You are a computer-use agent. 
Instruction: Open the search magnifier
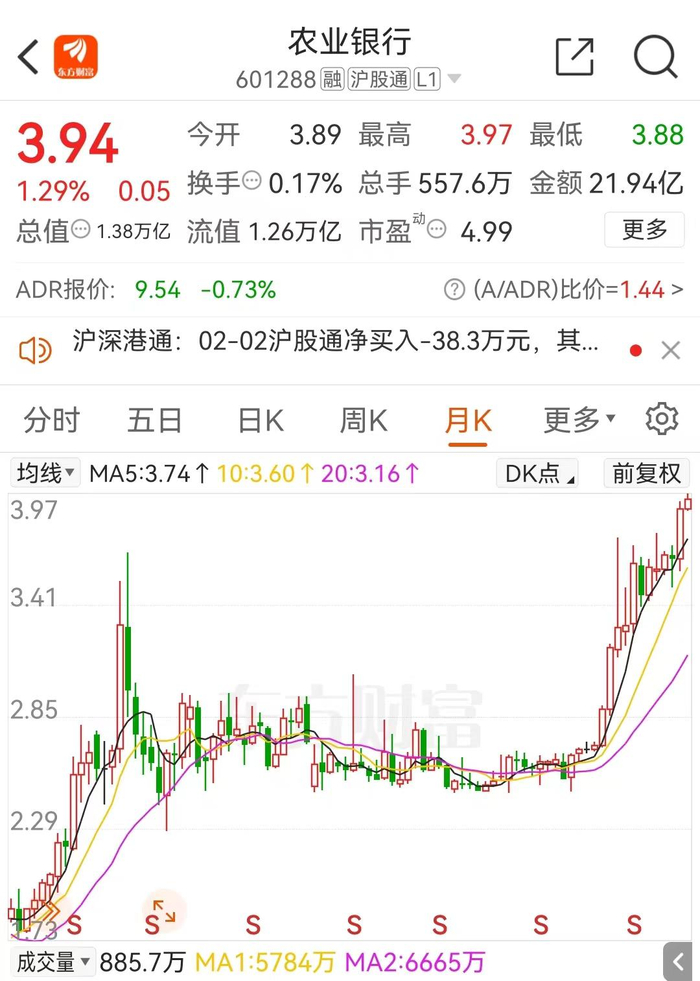coord(655,57)
